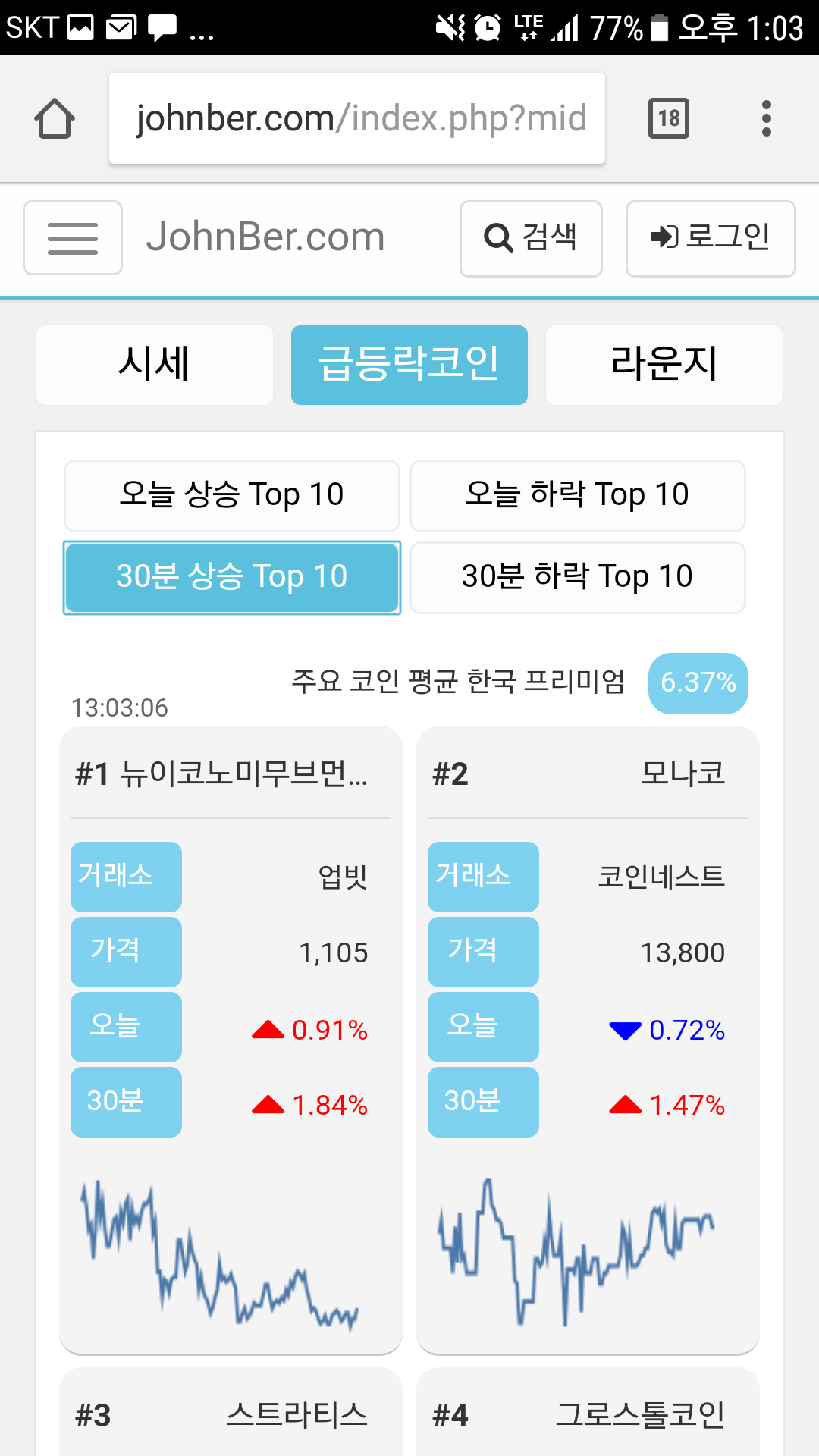Tap the home icon in browser toolbar

pos(57,118)
